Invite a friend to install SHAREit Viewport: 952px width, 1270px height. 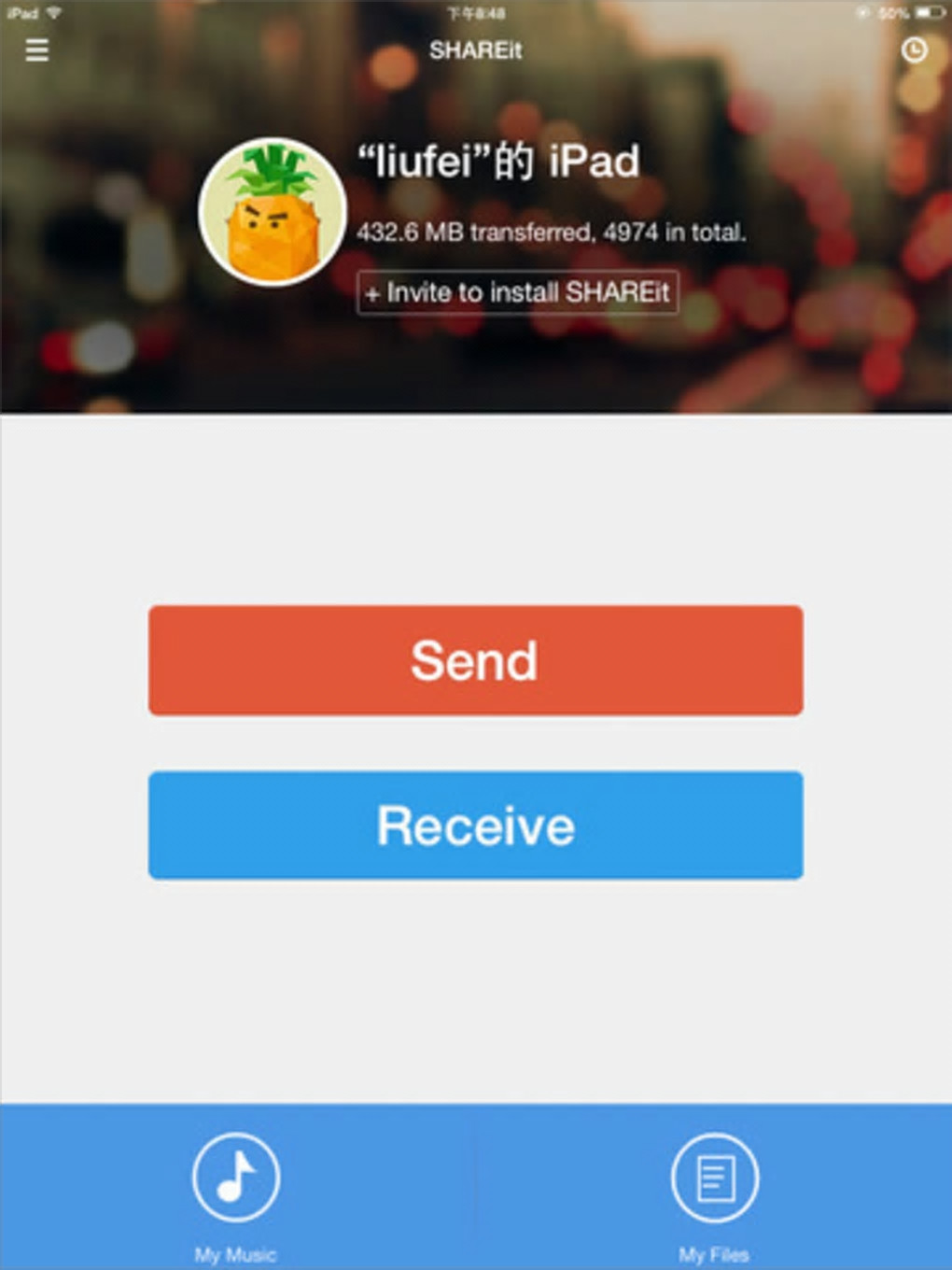coord(518,292)
